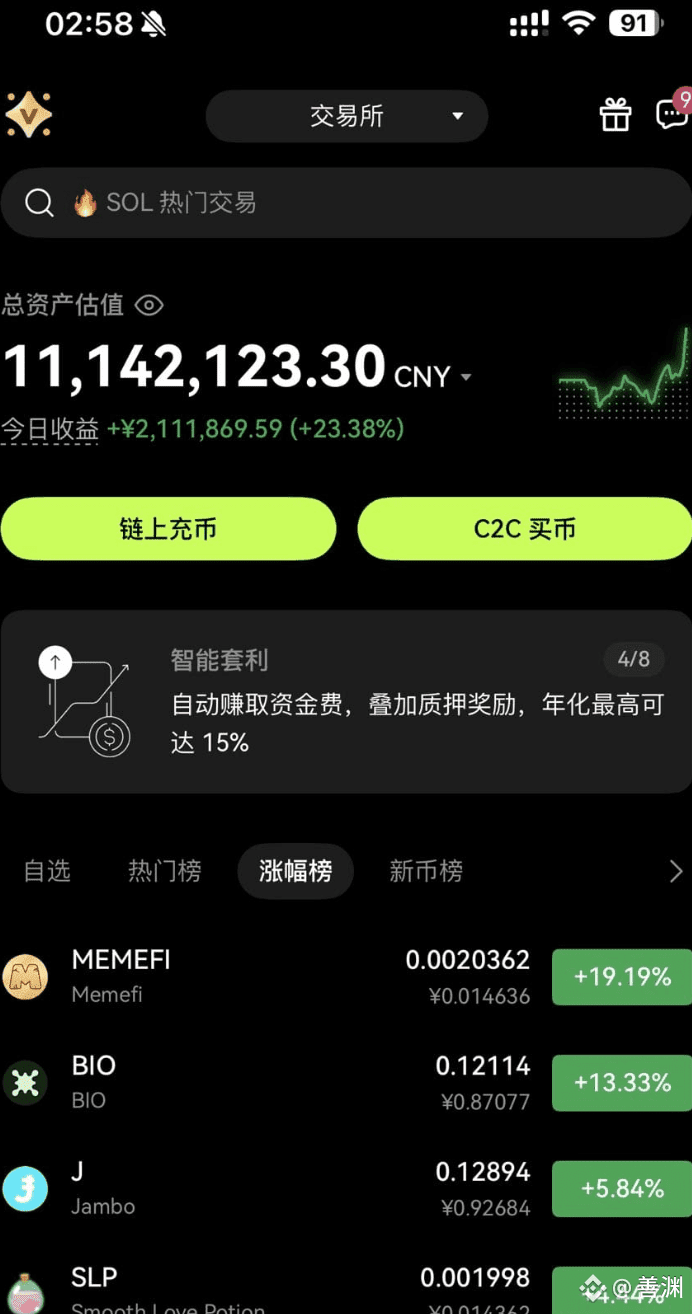Change the CNY currency dropdown
The width and height of the screenshot is (692, 1314).
tap(433, 377)
